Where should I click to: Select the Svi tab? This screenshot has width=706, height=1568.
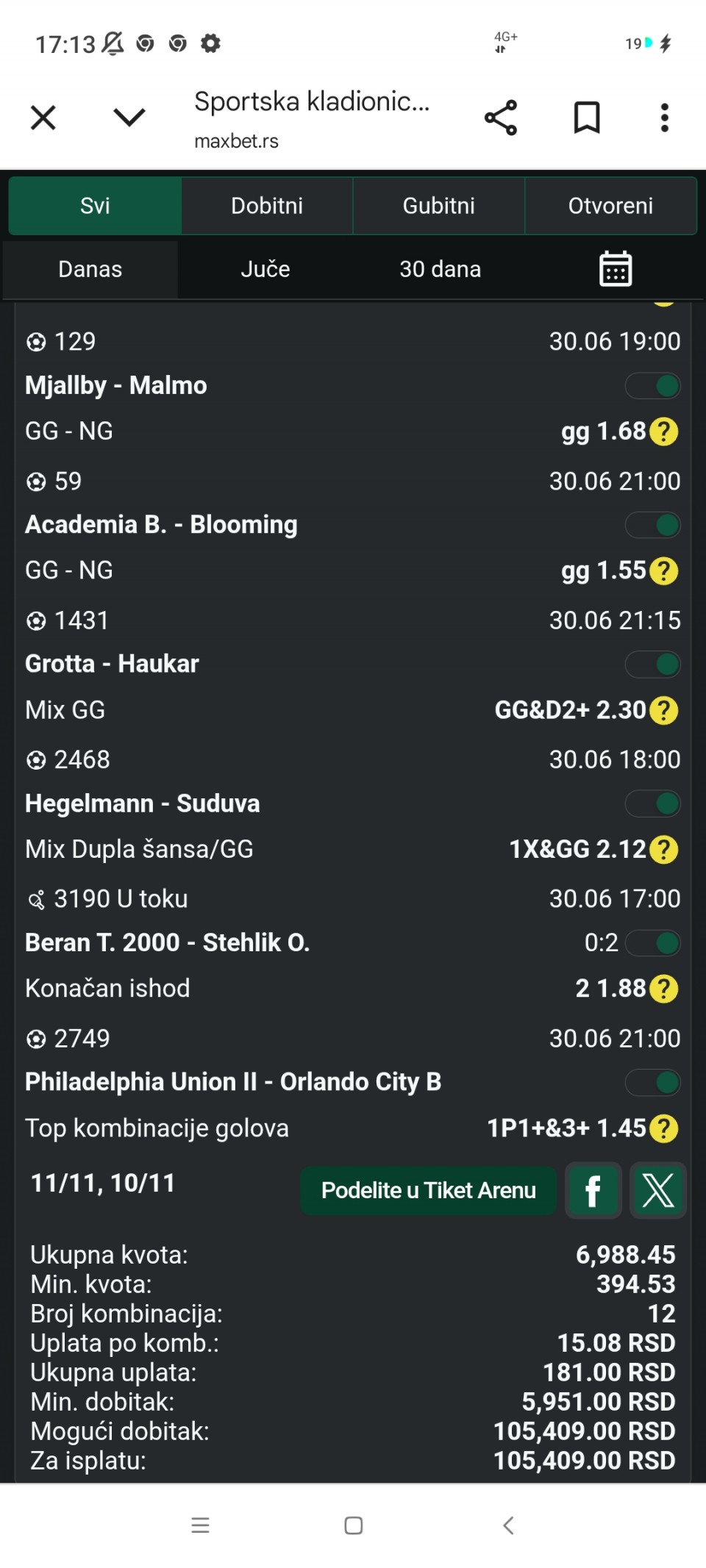click(x=95, y=206)
